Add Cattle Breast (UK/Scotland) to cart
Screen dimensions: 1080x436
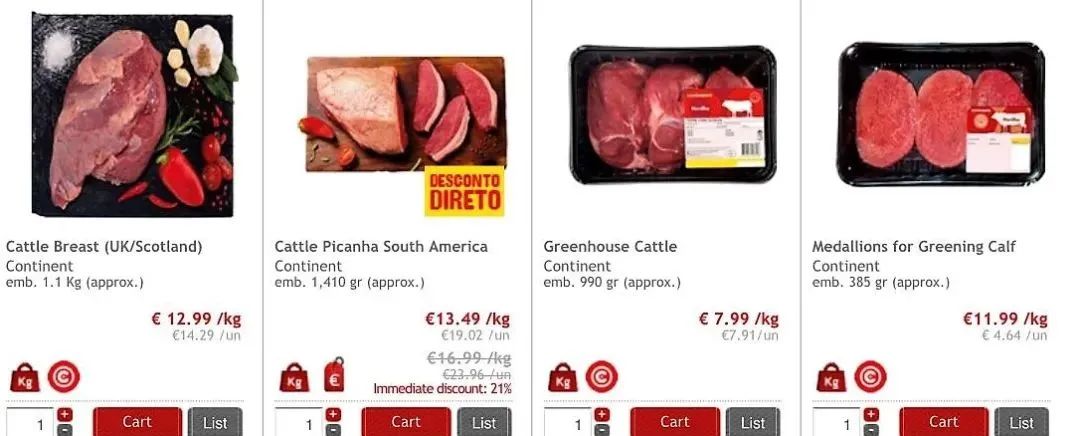pyautogui.click(x=137, y=422)
